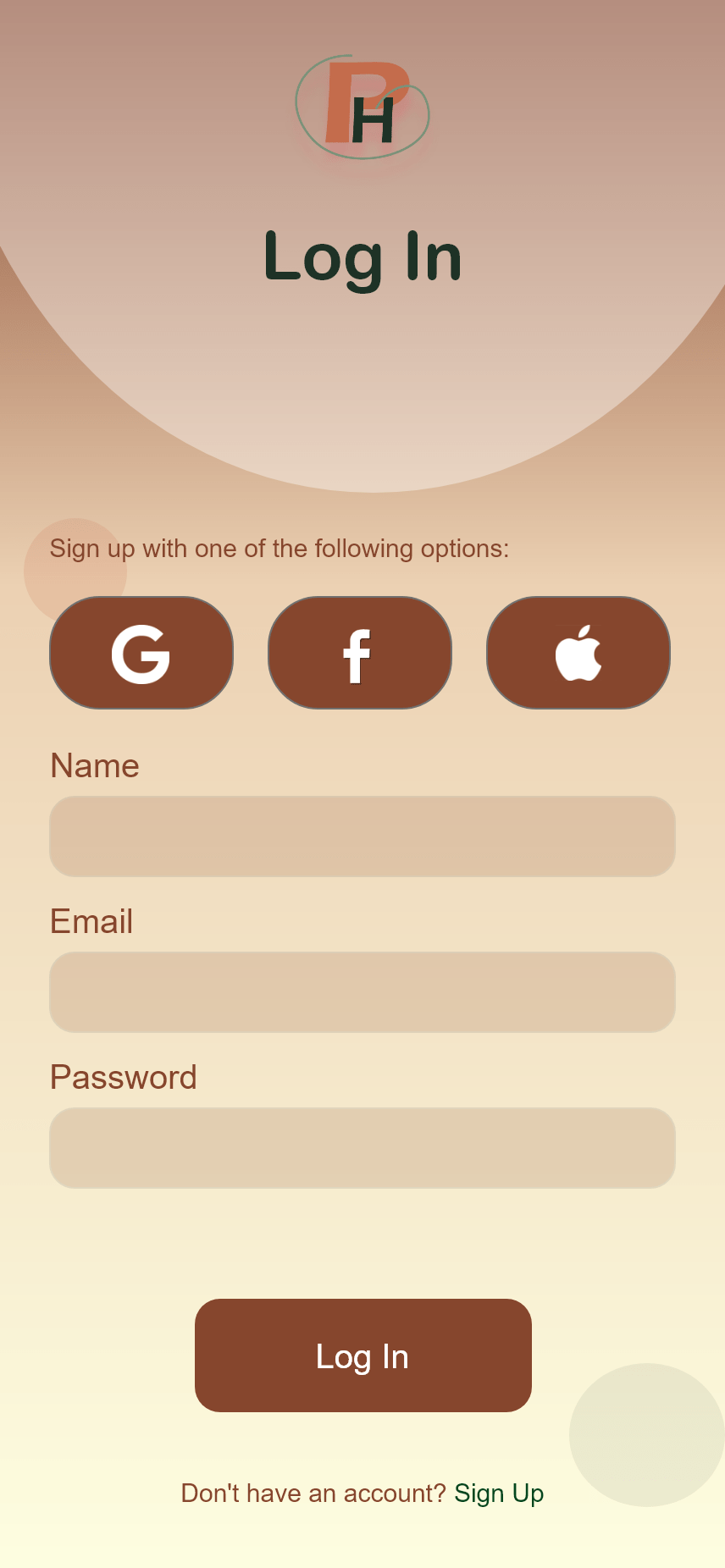Continue with the Google button
Image resolution: width=725 pixels, height=1568 pixels.
[x=141, y=653]
